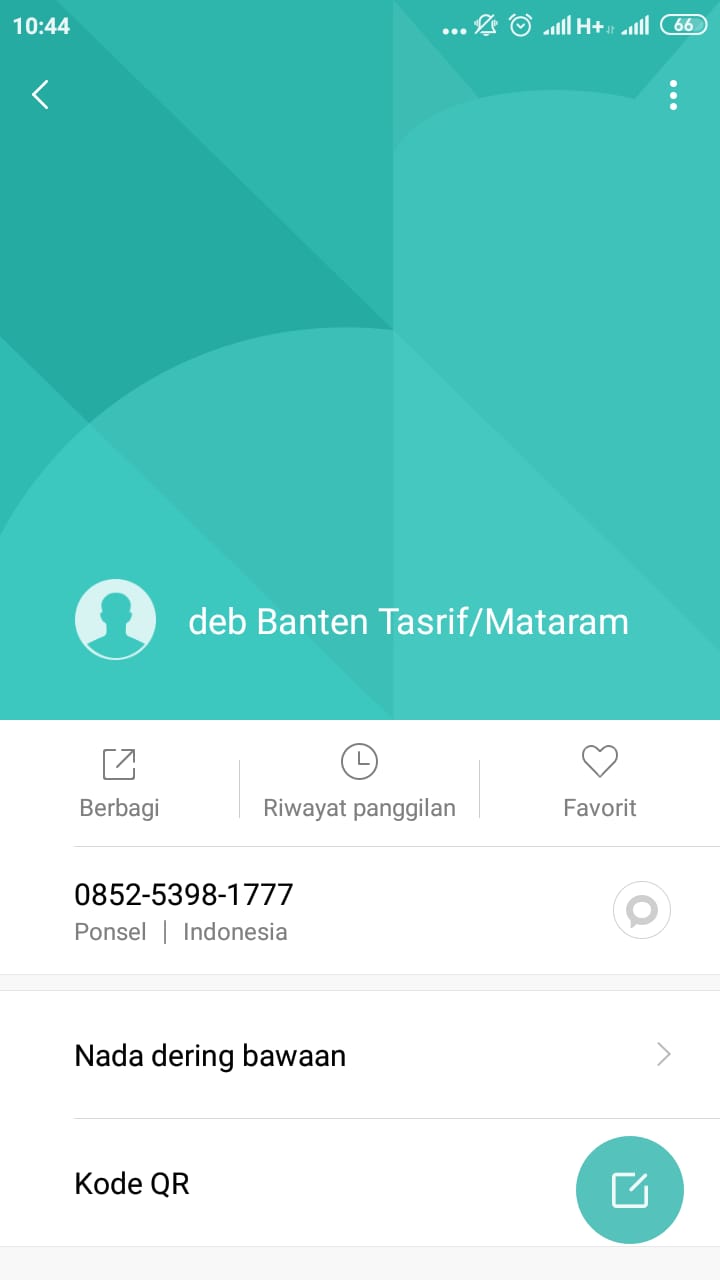Toggle the silent mode status icon
Screen dimensions: 720x1280
coord(484,26)
